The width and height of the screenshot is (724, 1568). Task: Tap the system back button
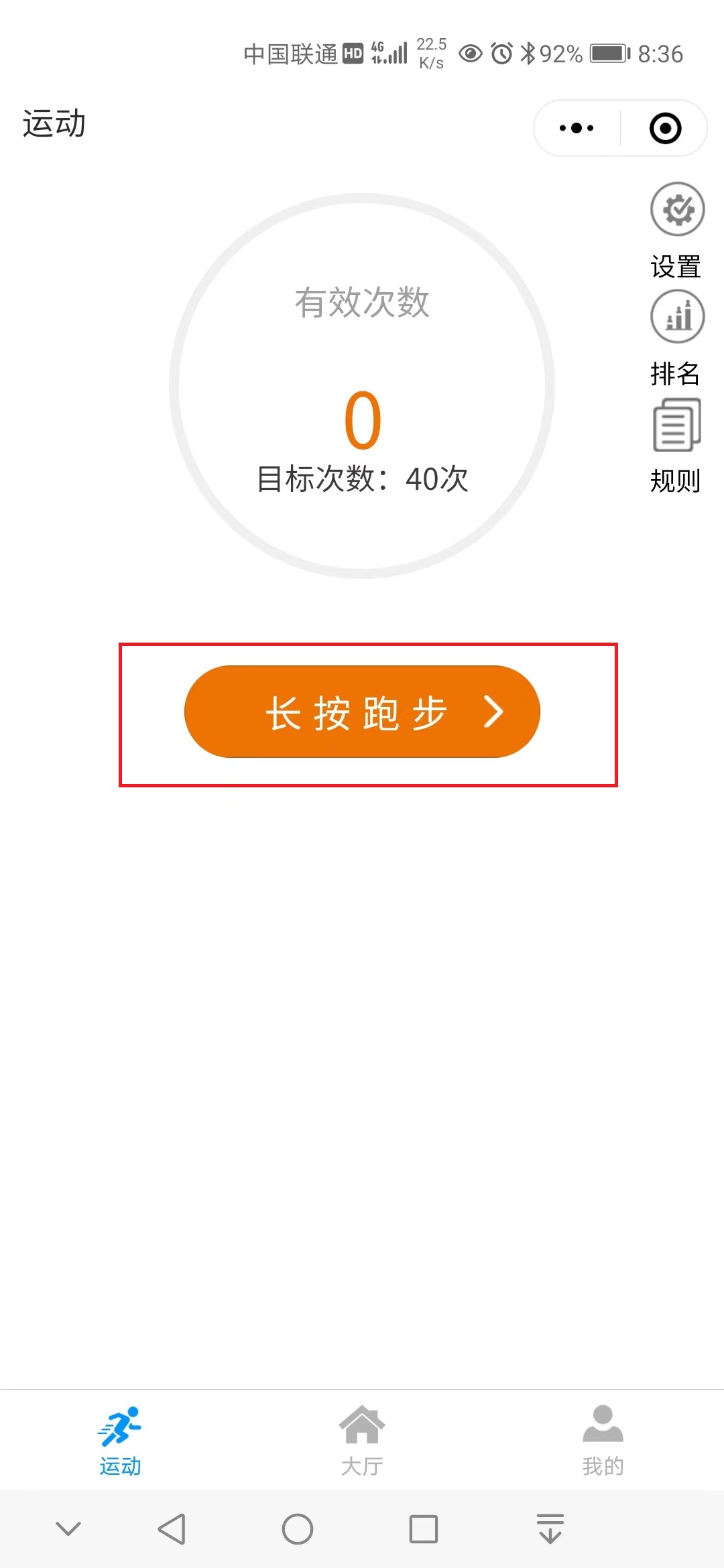[172, 1529]
